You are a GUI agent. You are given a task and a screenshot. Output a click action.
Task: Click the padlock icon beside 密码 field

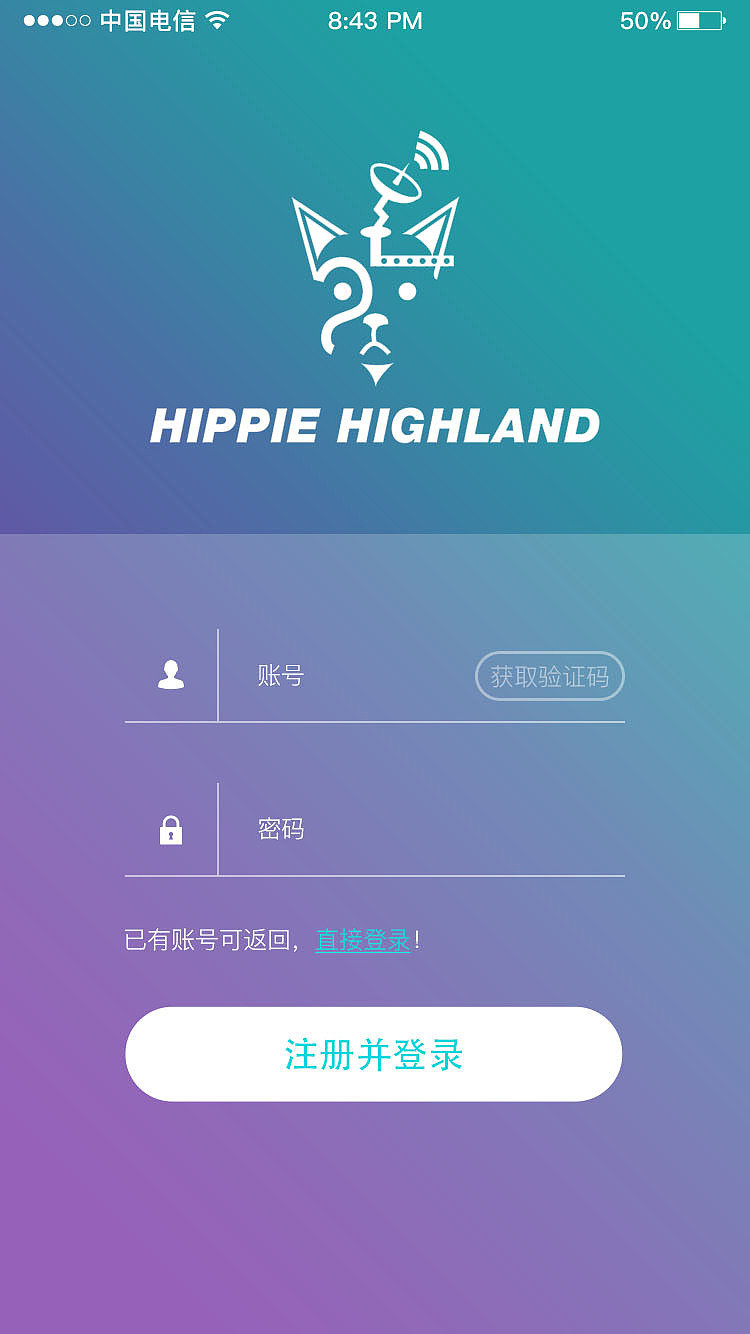click(x=171, y=829)
